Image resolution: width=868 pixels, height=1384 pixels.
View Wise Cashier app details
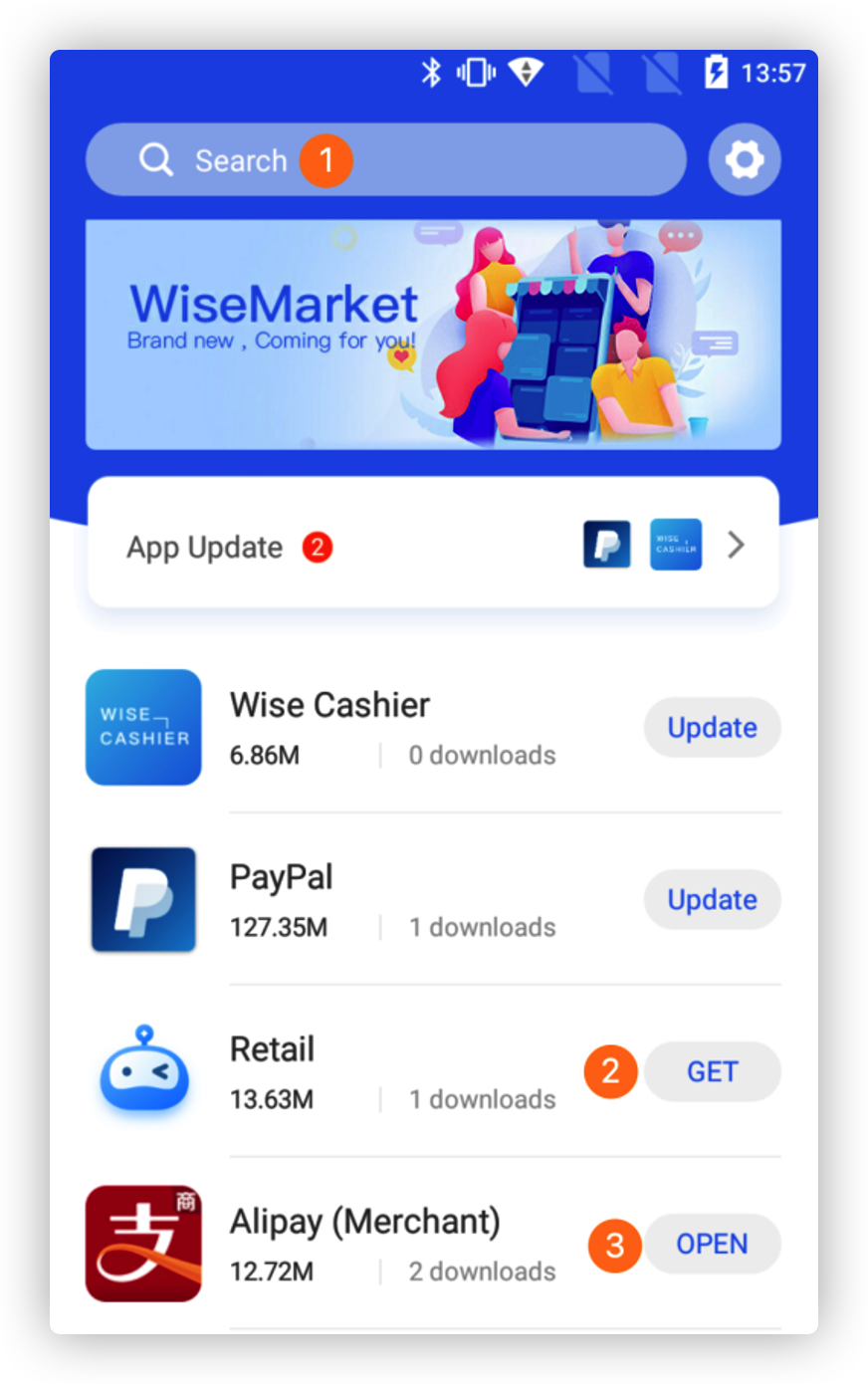[x=328, y=706]
